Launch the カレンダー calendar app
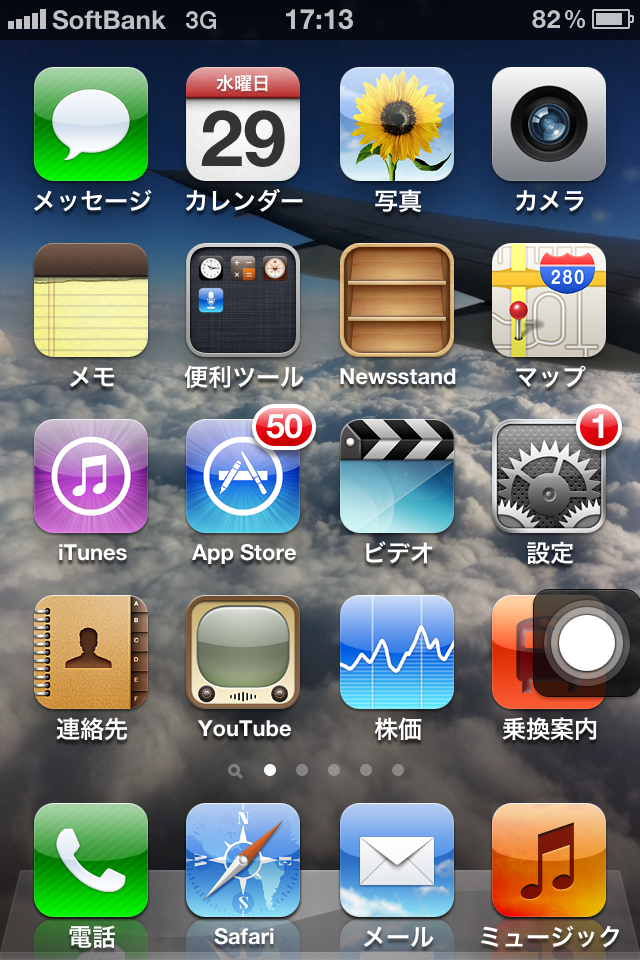The height and width of the screenshot is (960, 640). coord(243,124)
